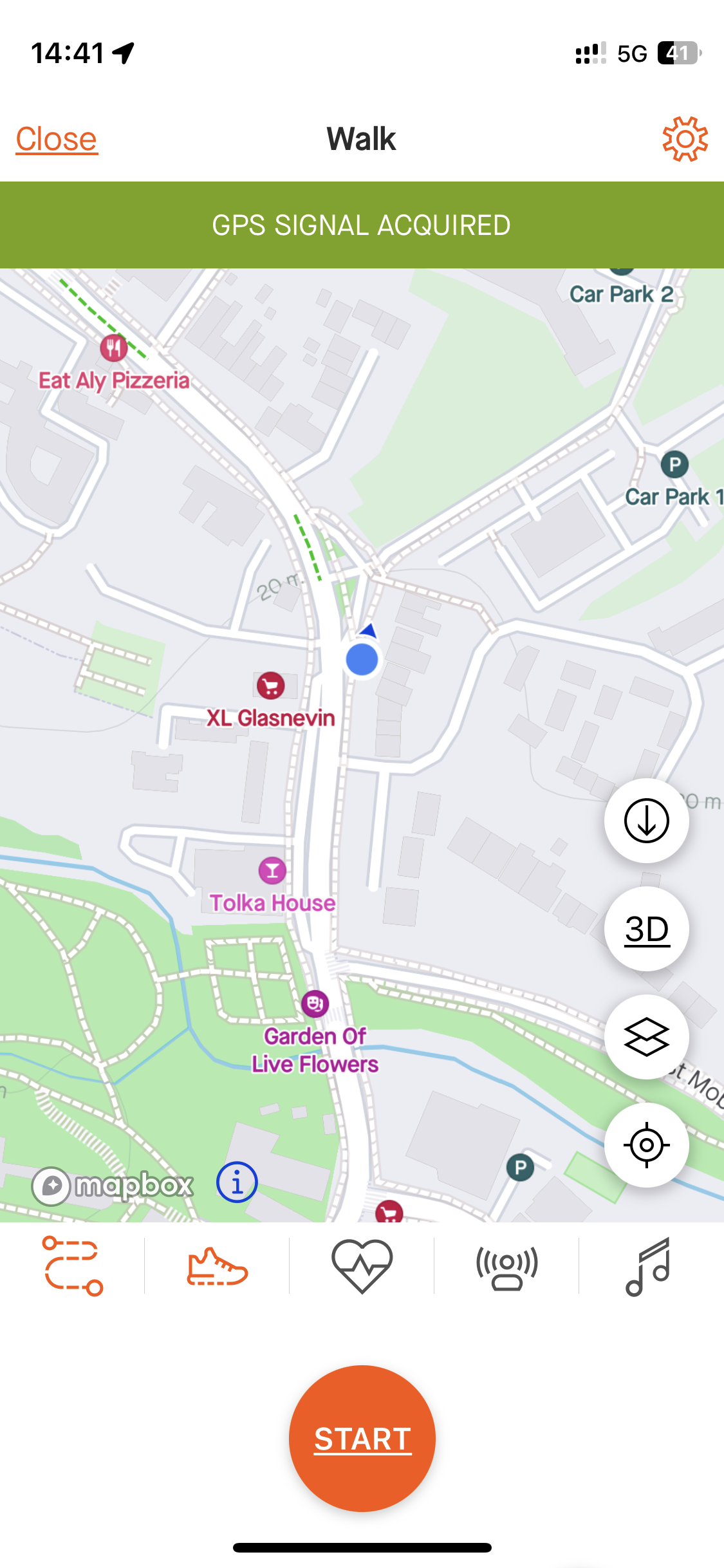Download the offline map
The image size is (724, 1568).
[646, 821]
